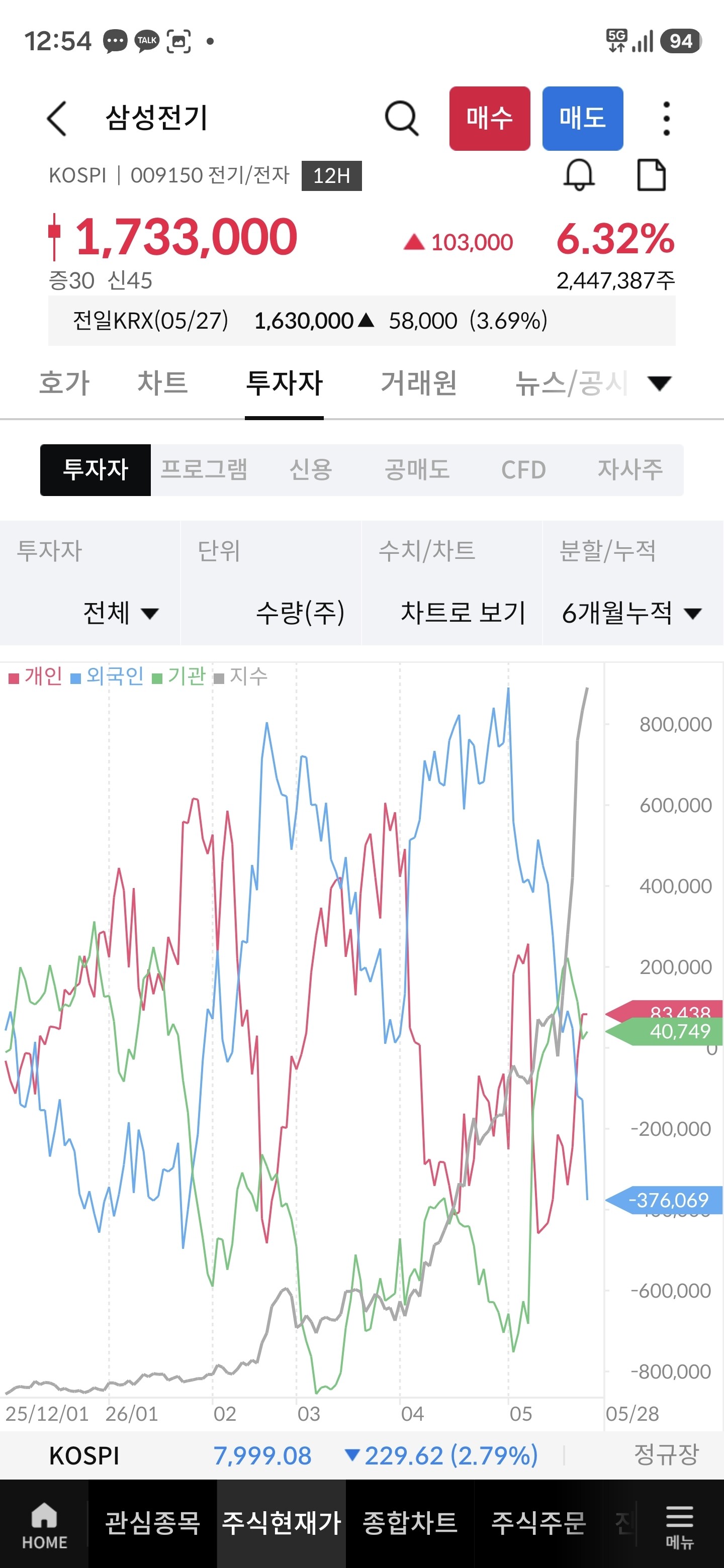
Task: Open the 거래원 tab
Action: pyautogui.click(x=419, y=383)
